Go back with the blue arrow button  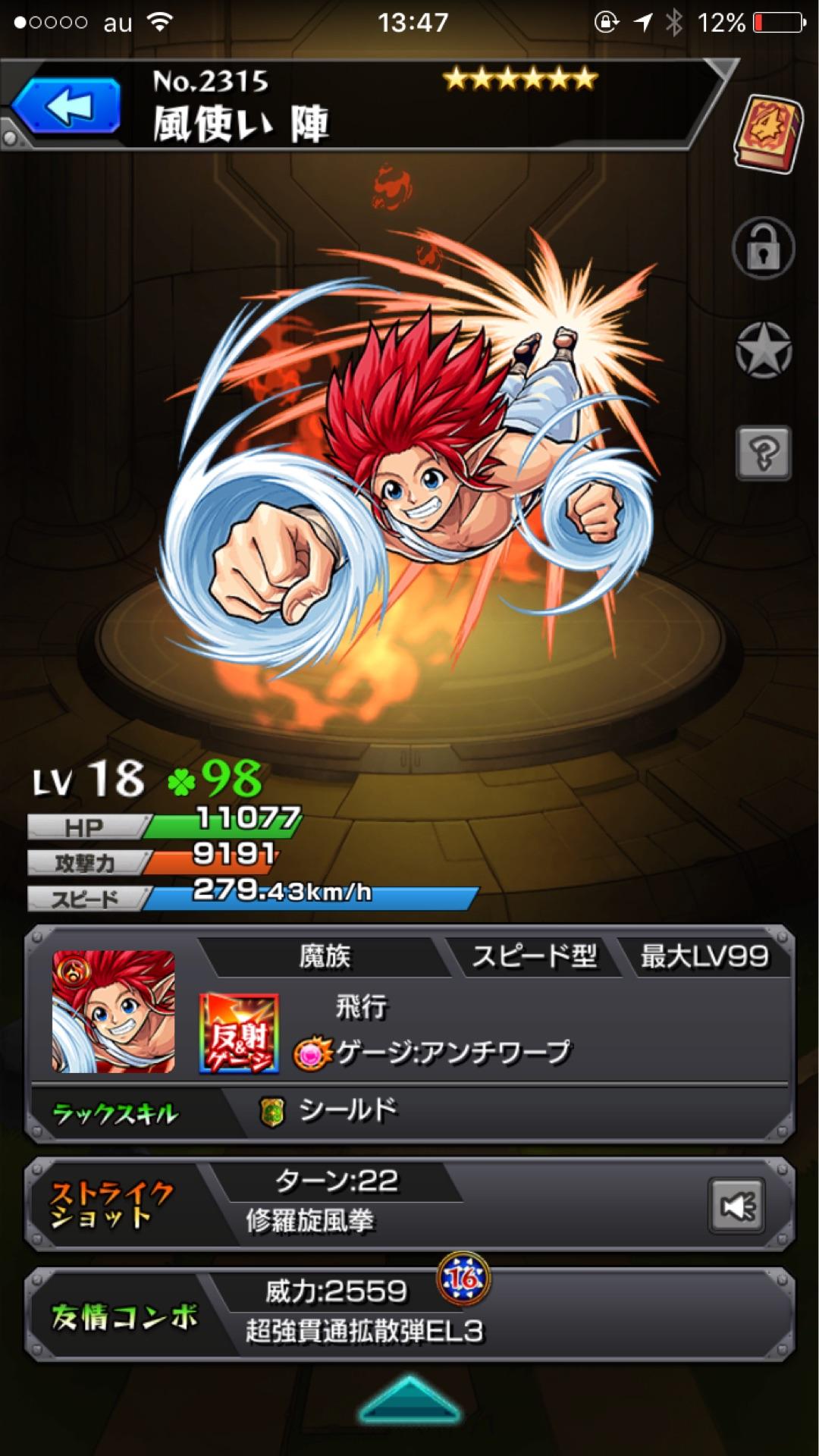click(67, 107)
